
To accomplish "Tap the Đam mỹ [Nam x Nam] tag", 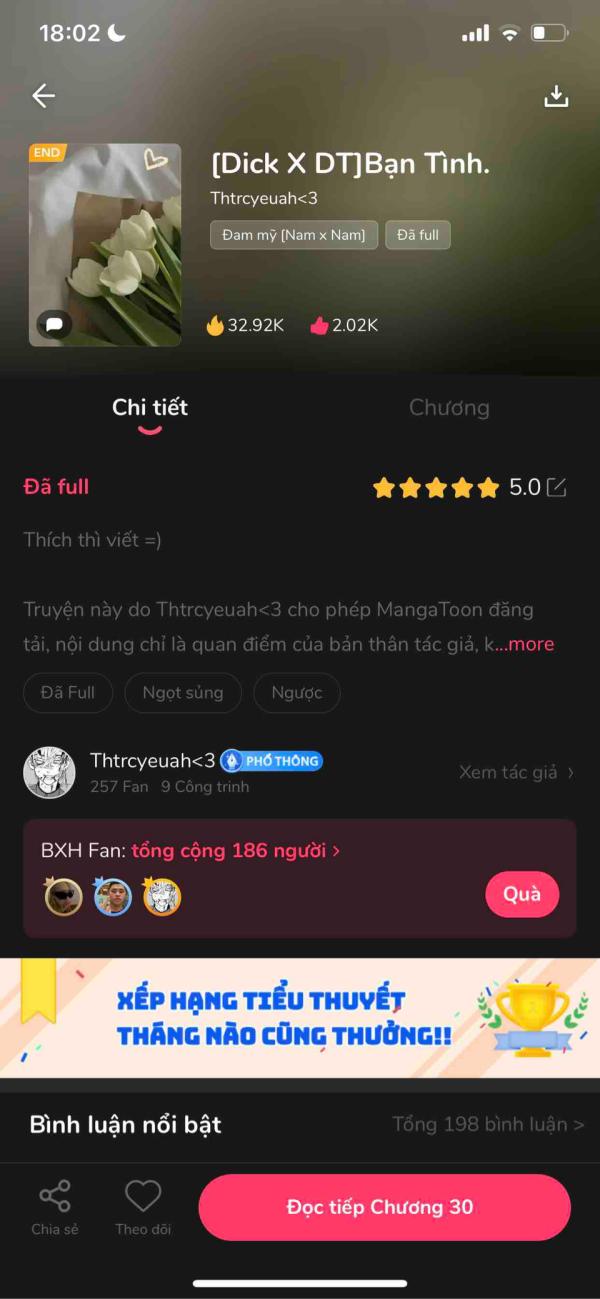I will coord(294,235).
